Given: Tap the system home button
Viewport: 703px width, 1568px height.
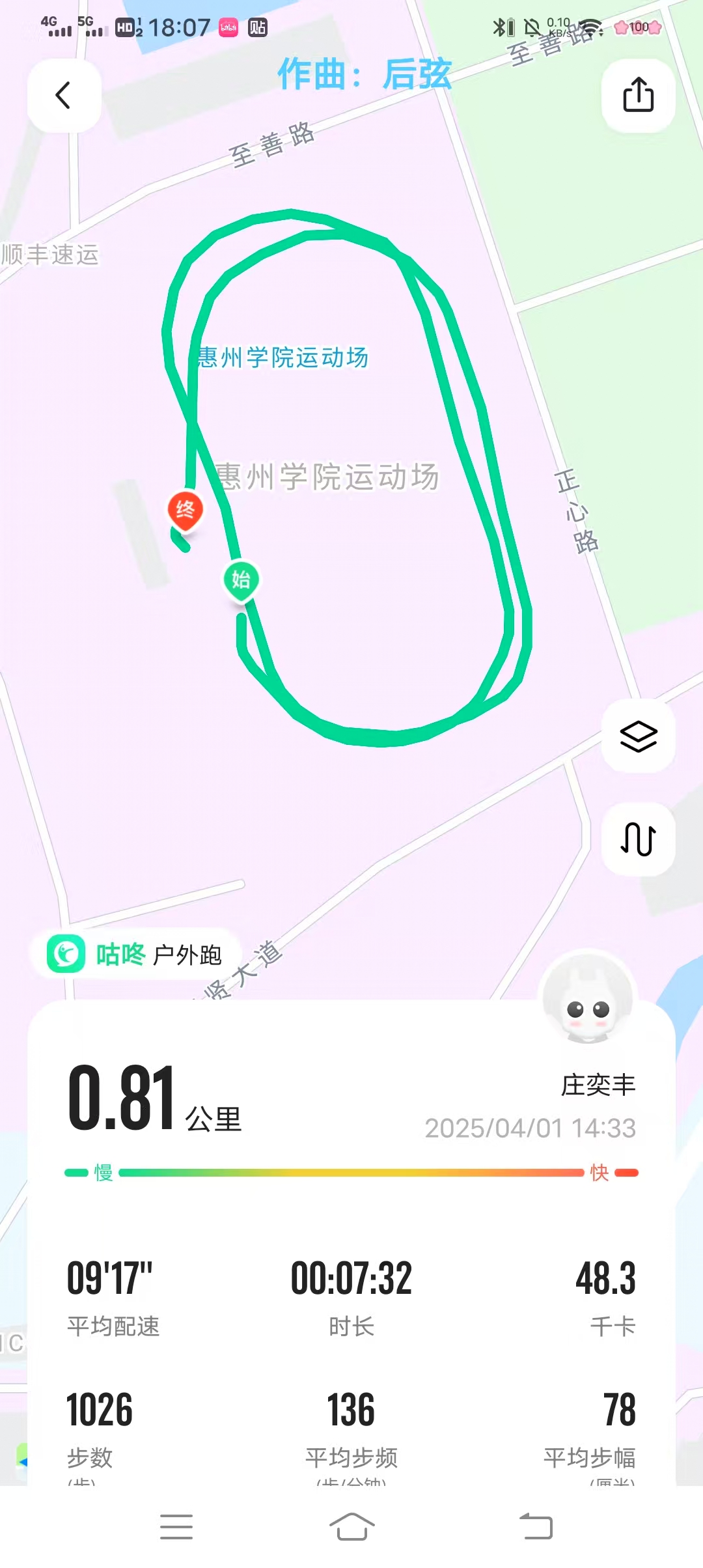Looking at the screenshot, I should point(351,1526).
